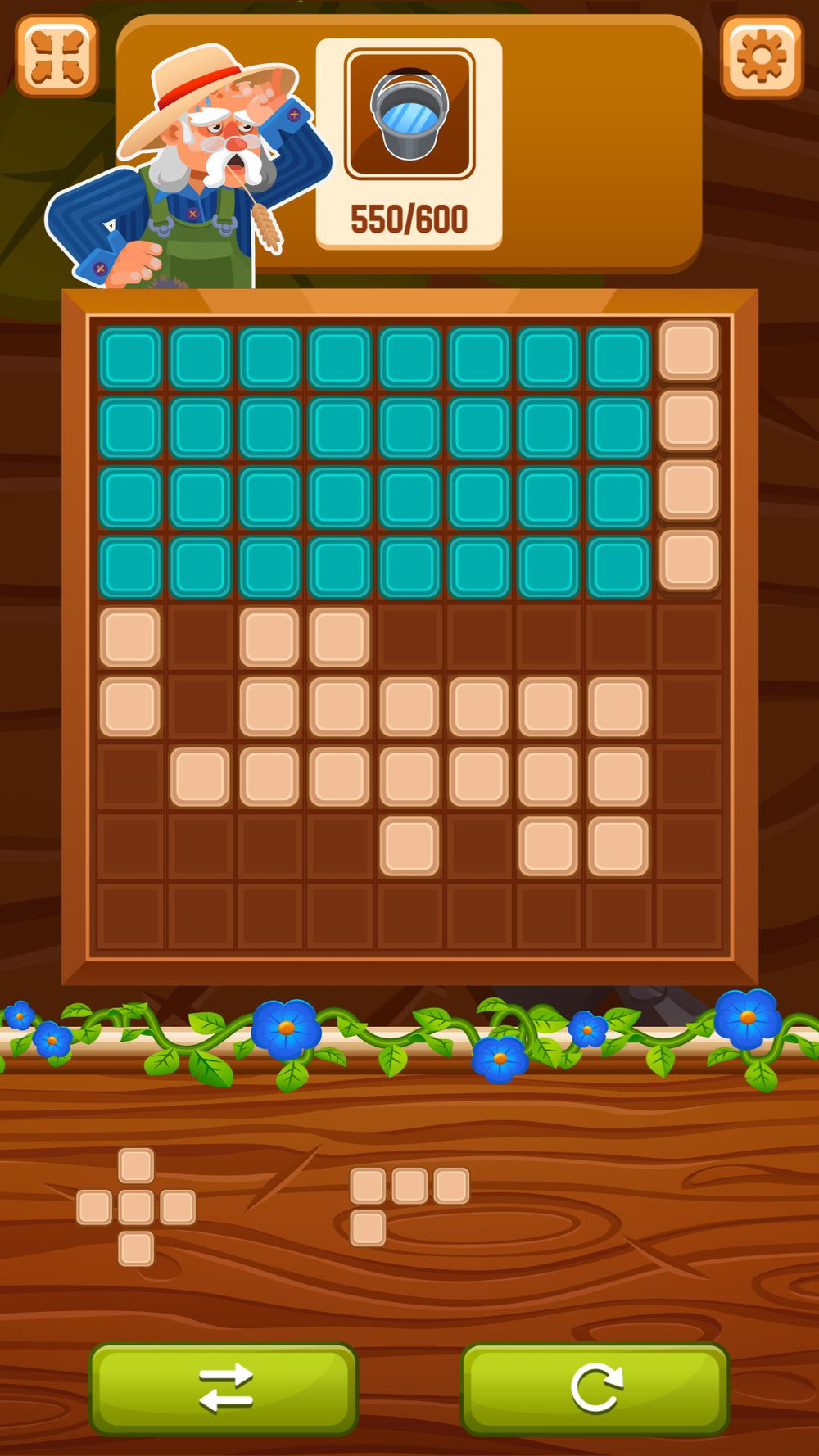Tap the green rotate arrow button
The height and width of the screenshot is (1456, 819).
(595, 1388)
